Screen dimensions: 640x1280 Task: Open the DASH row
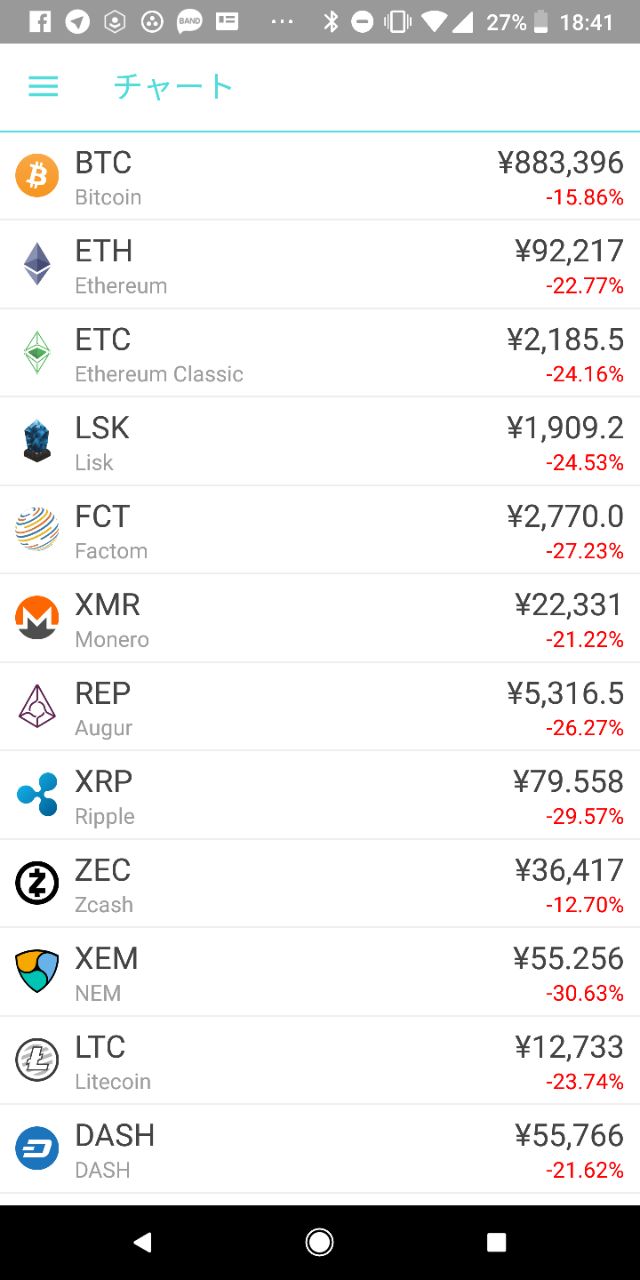[x=320, y=1150]
